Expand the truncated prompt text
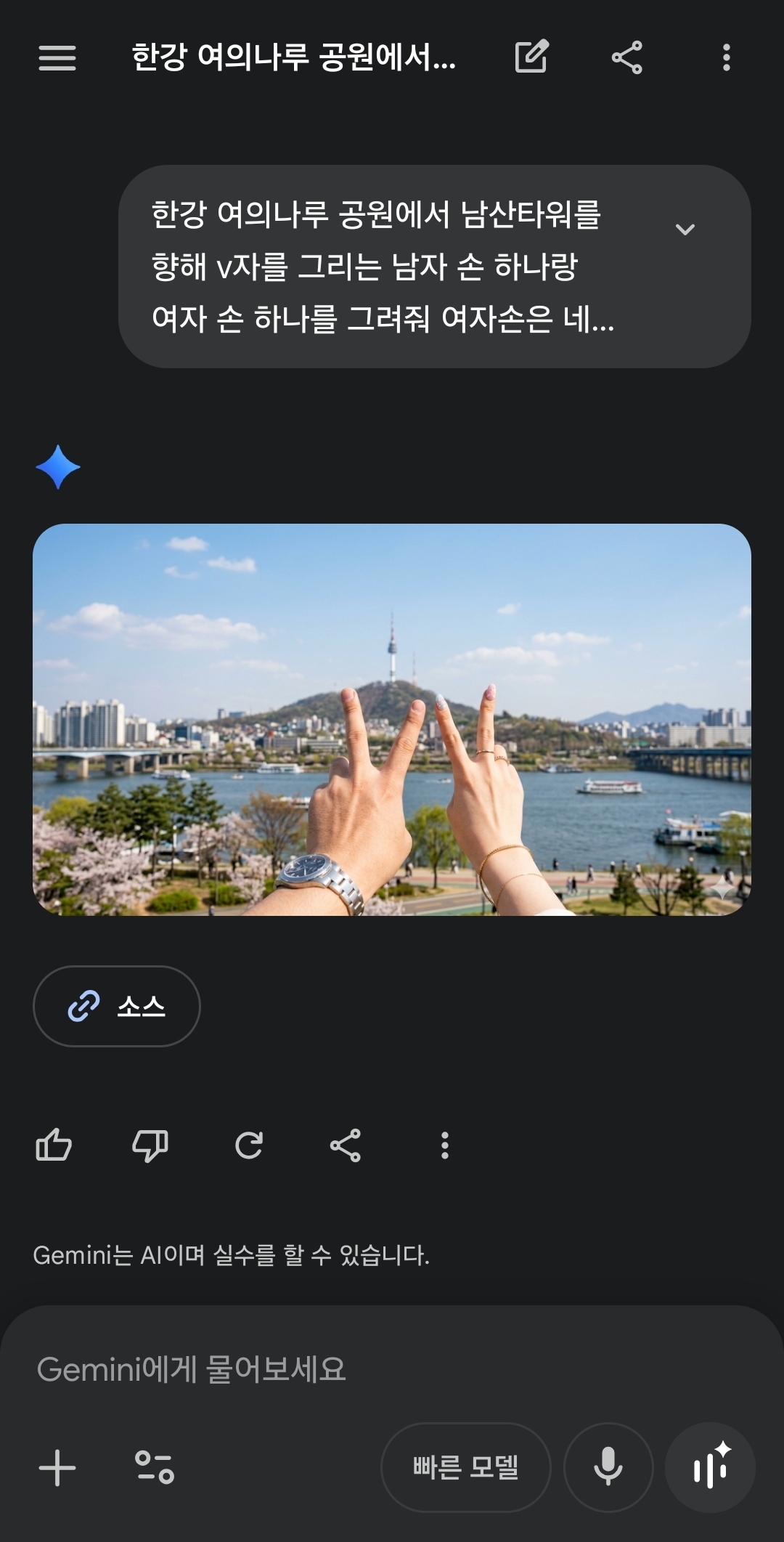The height and width of the screenshot is (1542, 784). coord(685,230)
